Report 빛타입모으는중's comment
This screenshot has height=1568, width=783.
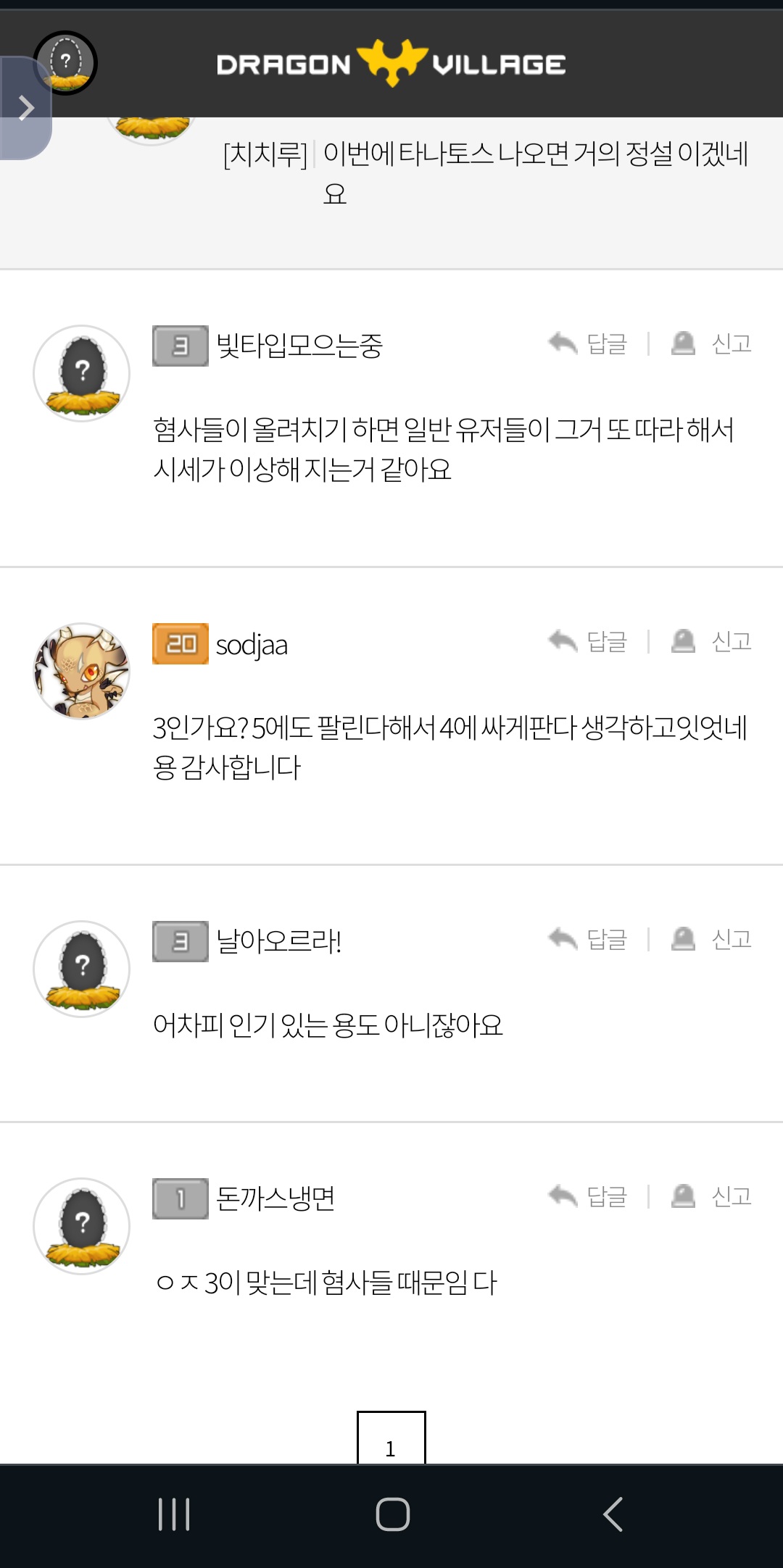click(711, 343)
